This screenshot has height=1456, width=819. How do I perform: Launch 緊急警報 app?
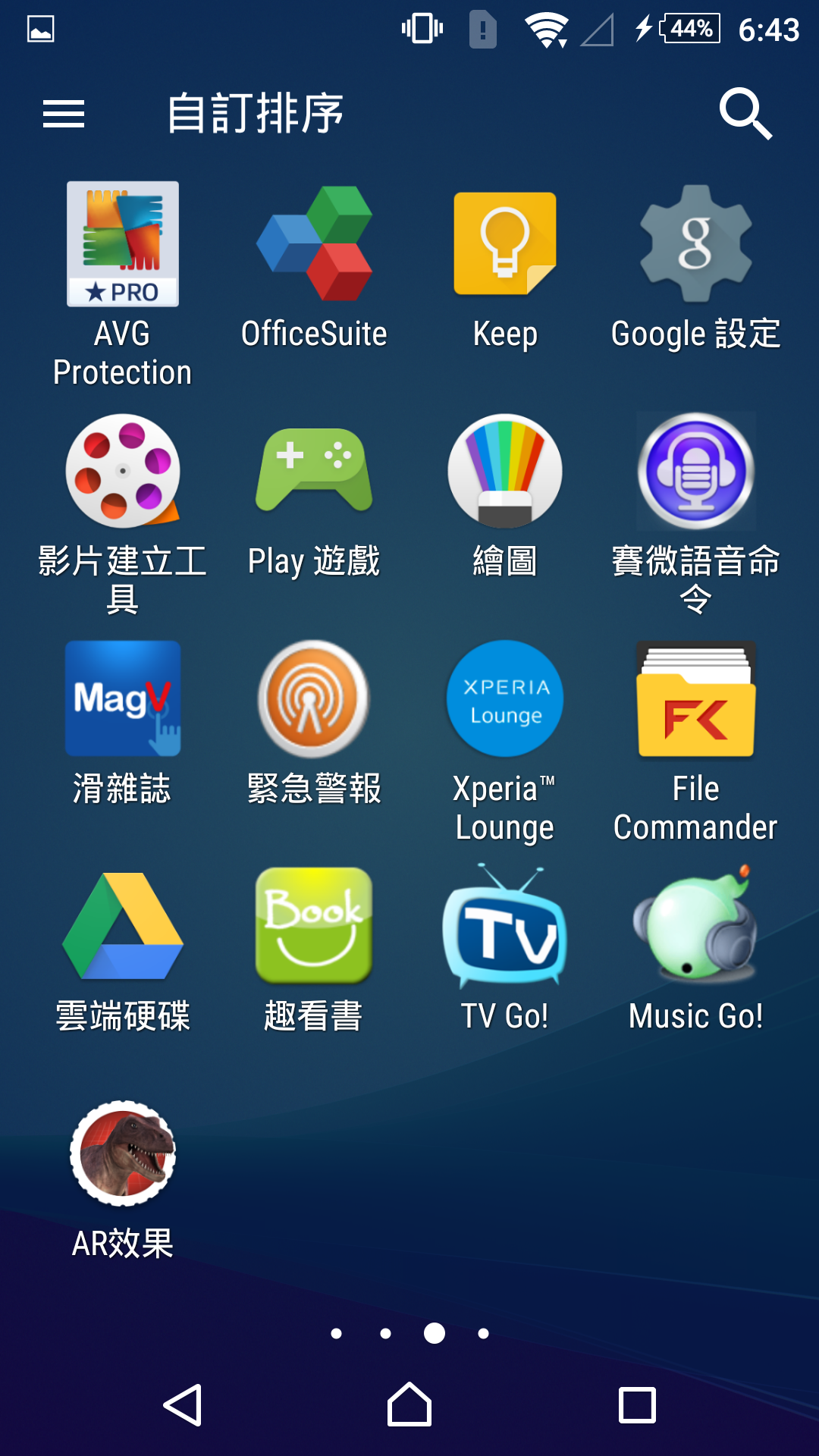314,698
